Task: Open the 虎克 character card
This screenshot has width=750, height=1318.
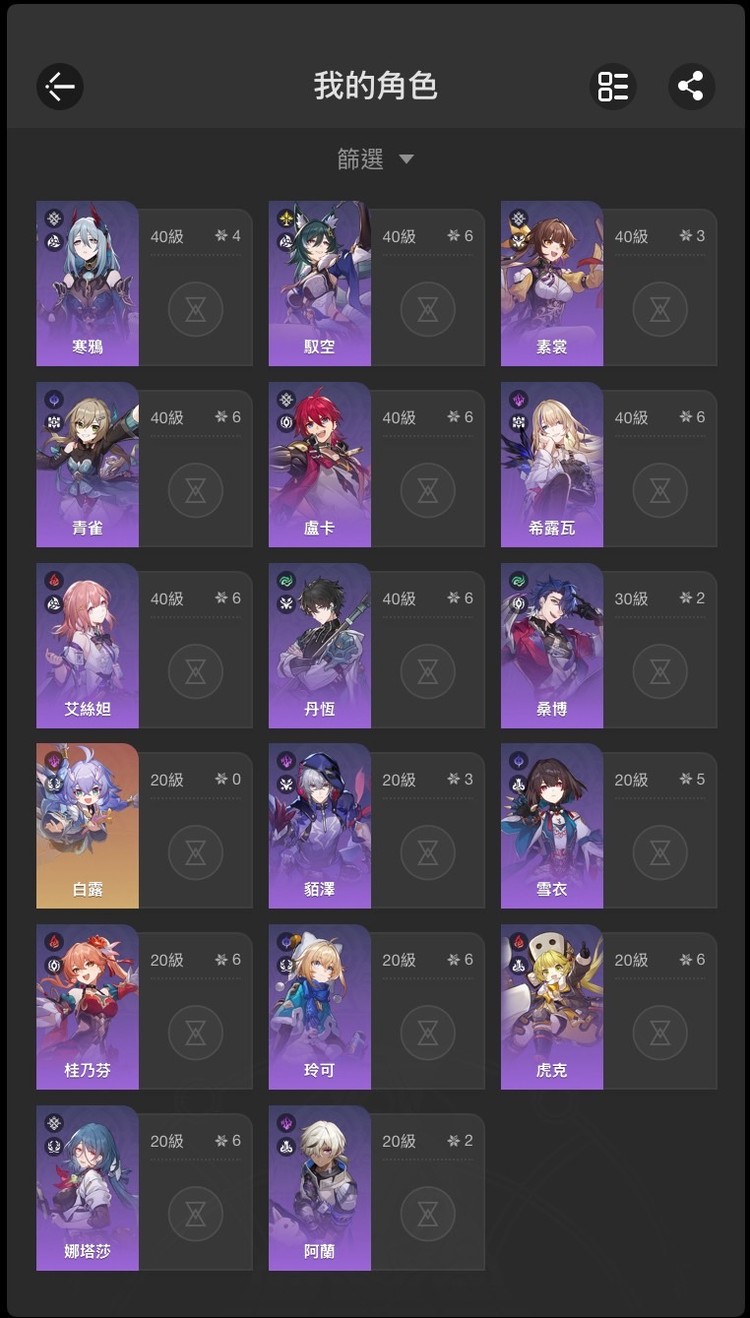Action: click(552, 1007)
